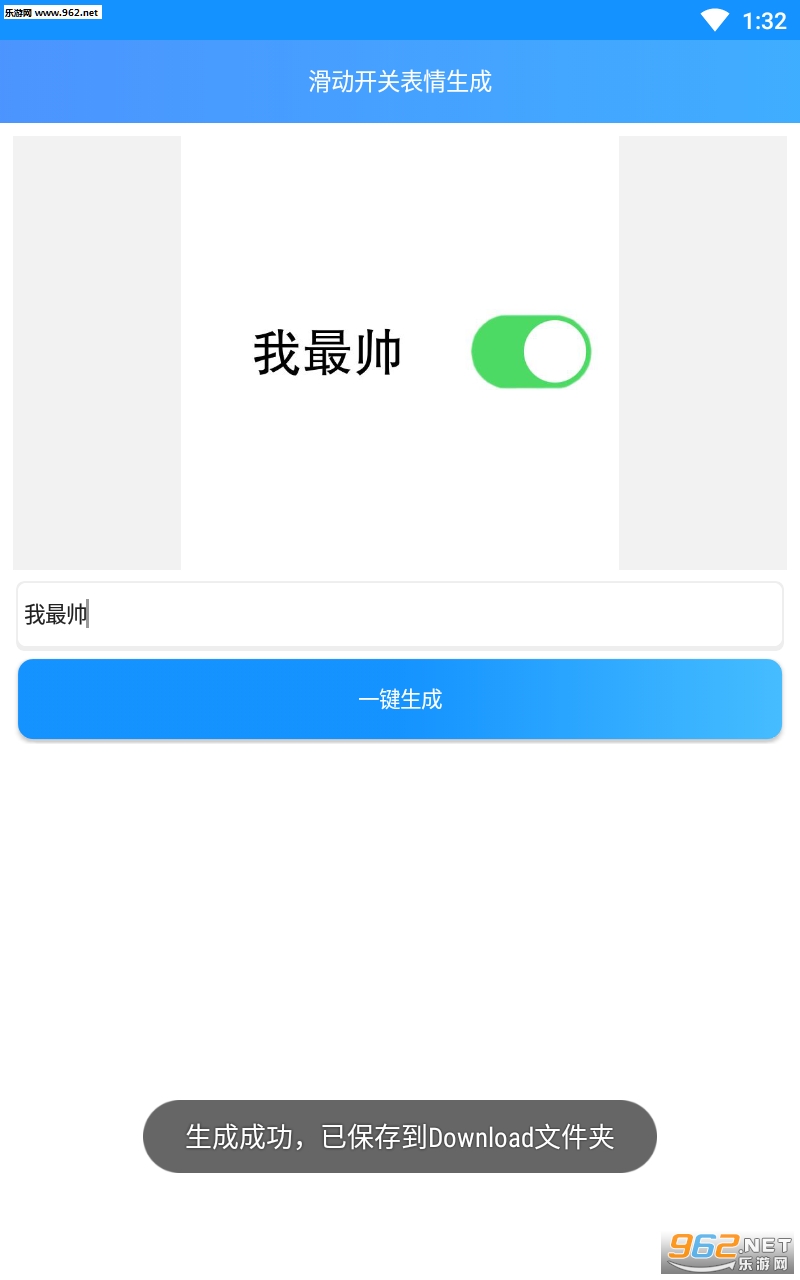
Task: Tap the 一键生成 button
Action: pyautogui.click(x=400, y=699)
